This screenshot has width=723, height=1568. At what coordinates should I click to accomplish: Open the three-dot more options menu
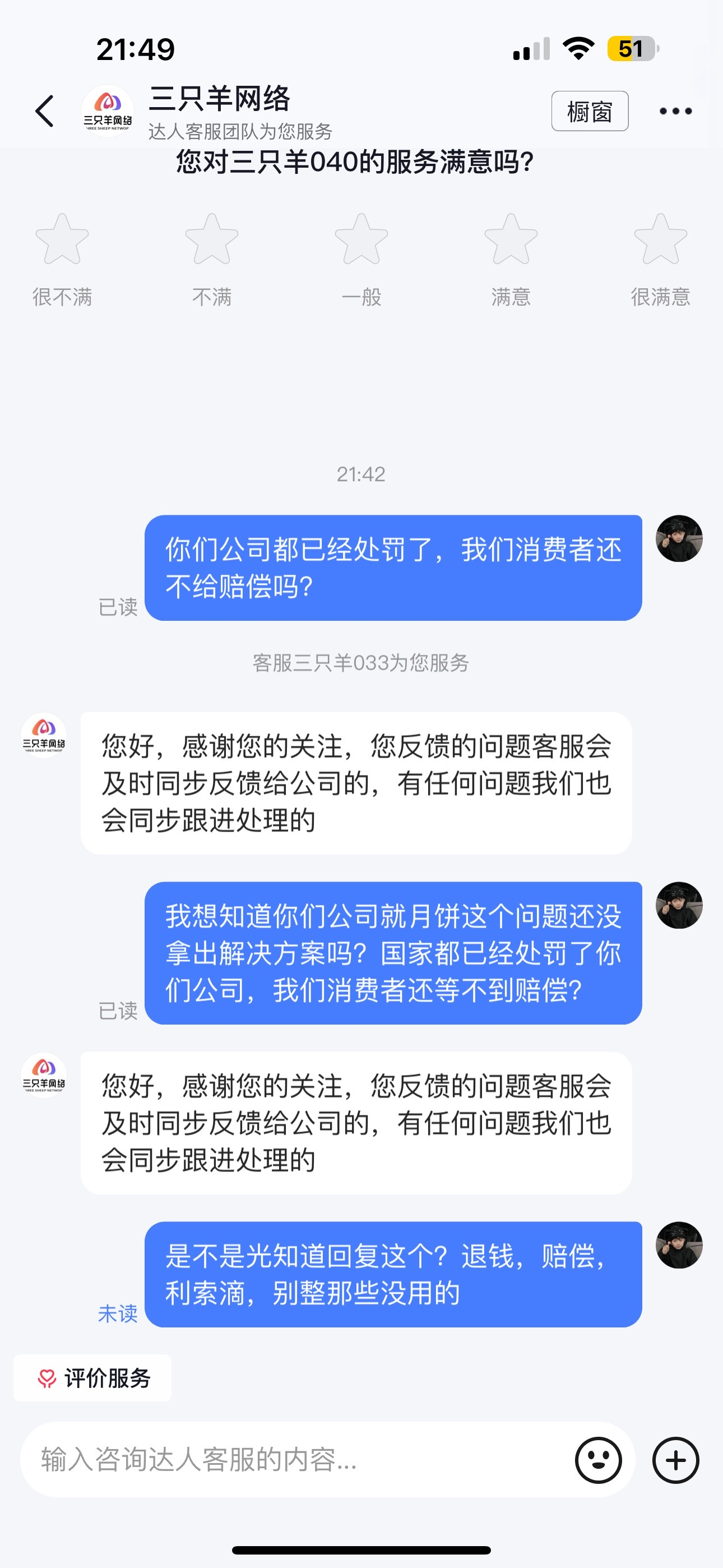pos(675,112)
